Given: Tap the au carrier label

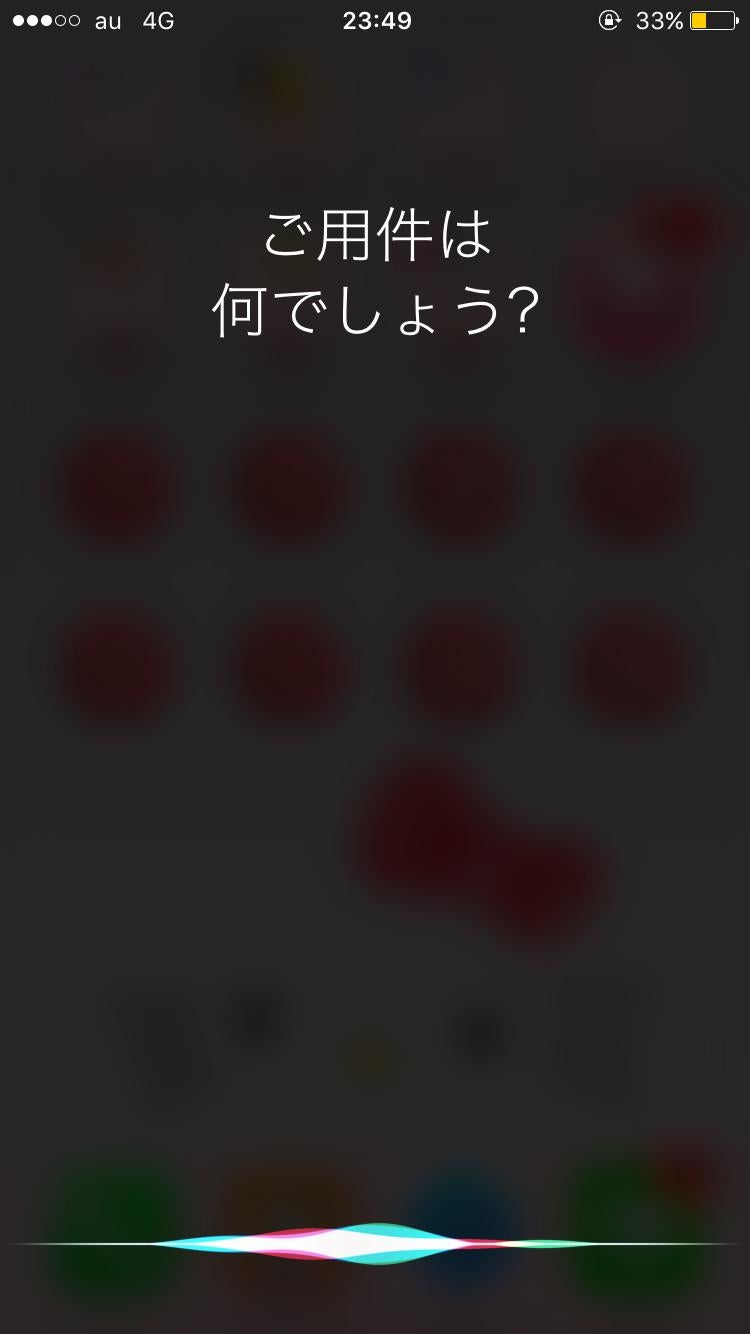Looking at the screenshot, I should [105, 20].
